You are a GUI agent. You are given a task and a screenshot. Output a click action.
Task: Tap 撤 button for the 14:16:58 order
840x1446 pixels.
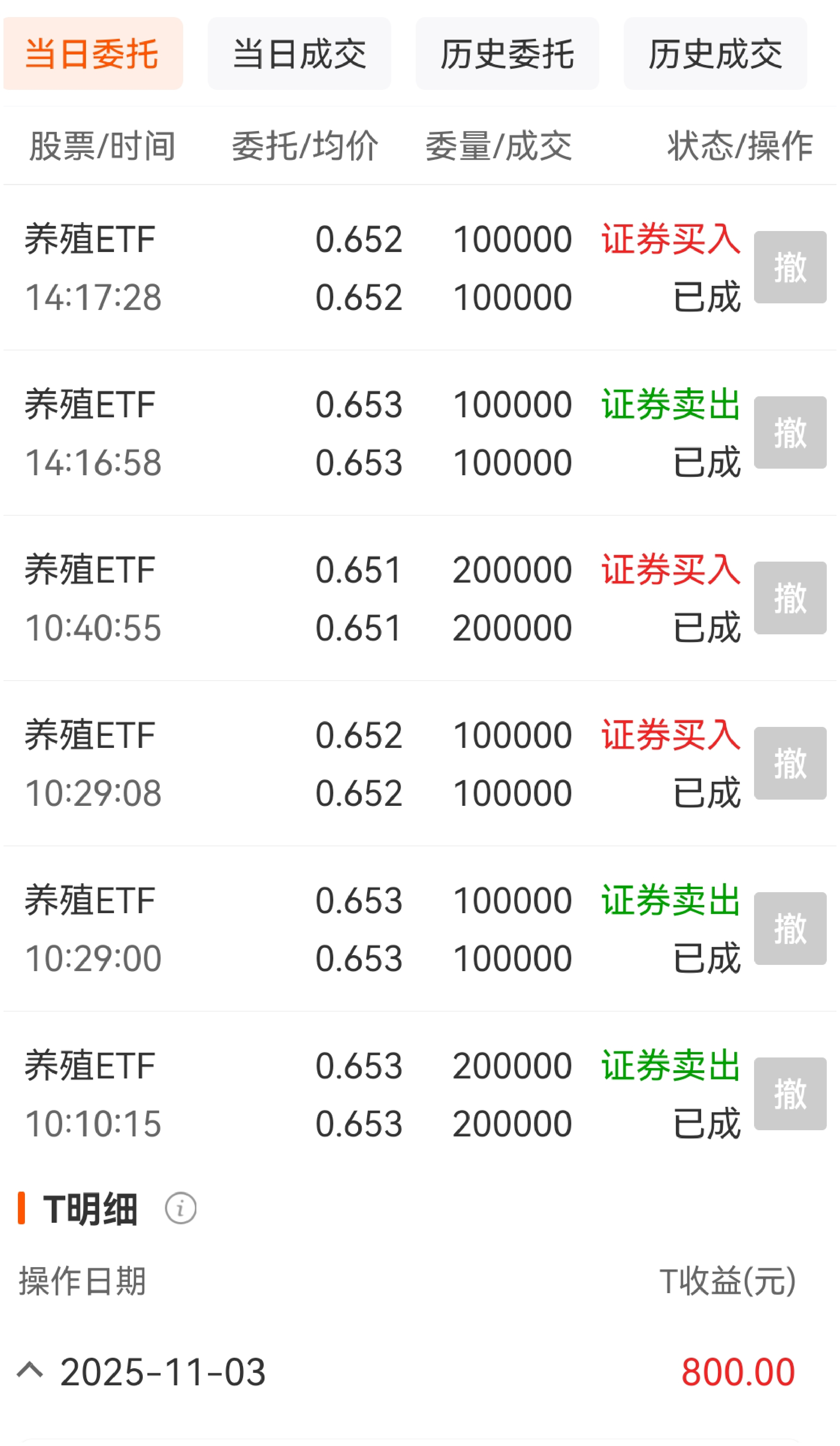pyautogui.click(x=790, y=432)
